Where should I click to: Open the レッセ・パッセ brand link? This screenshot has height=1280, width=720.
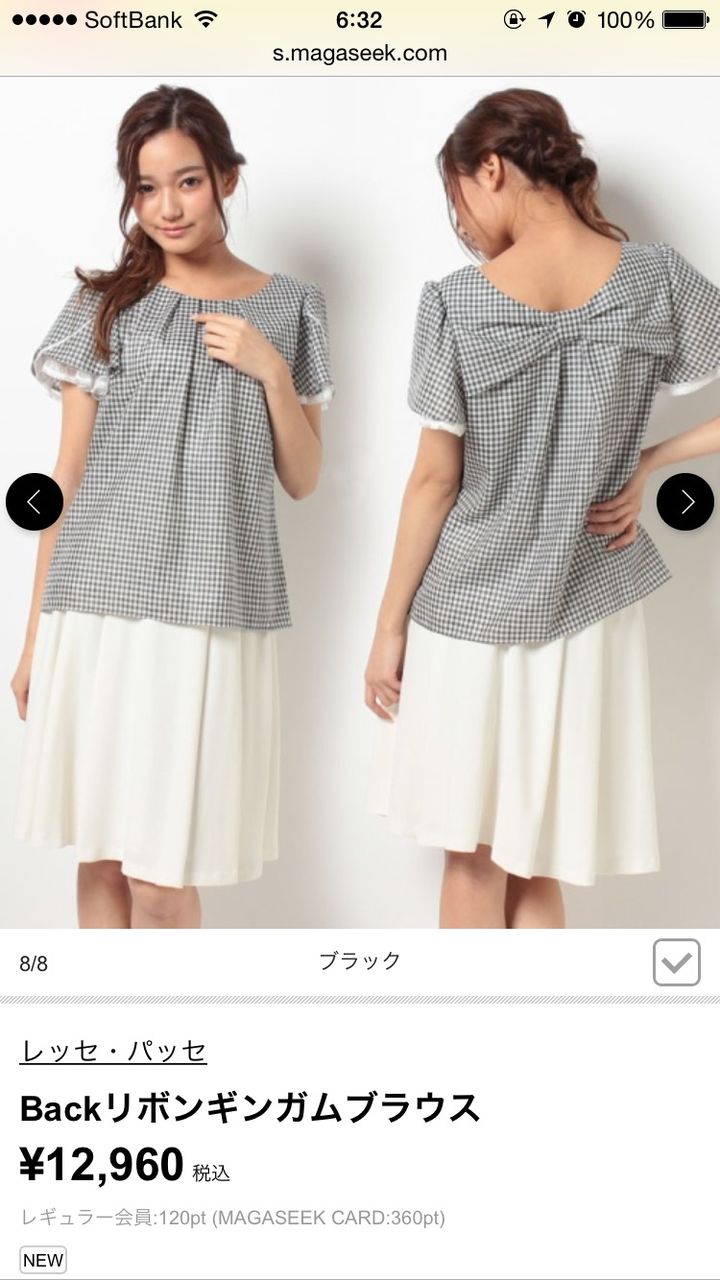point(113,1051)
